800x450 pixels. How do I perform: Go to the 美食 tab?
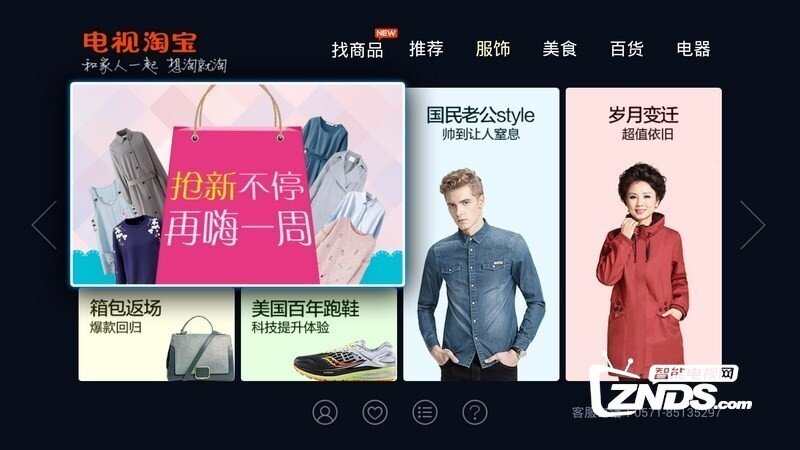560,49
